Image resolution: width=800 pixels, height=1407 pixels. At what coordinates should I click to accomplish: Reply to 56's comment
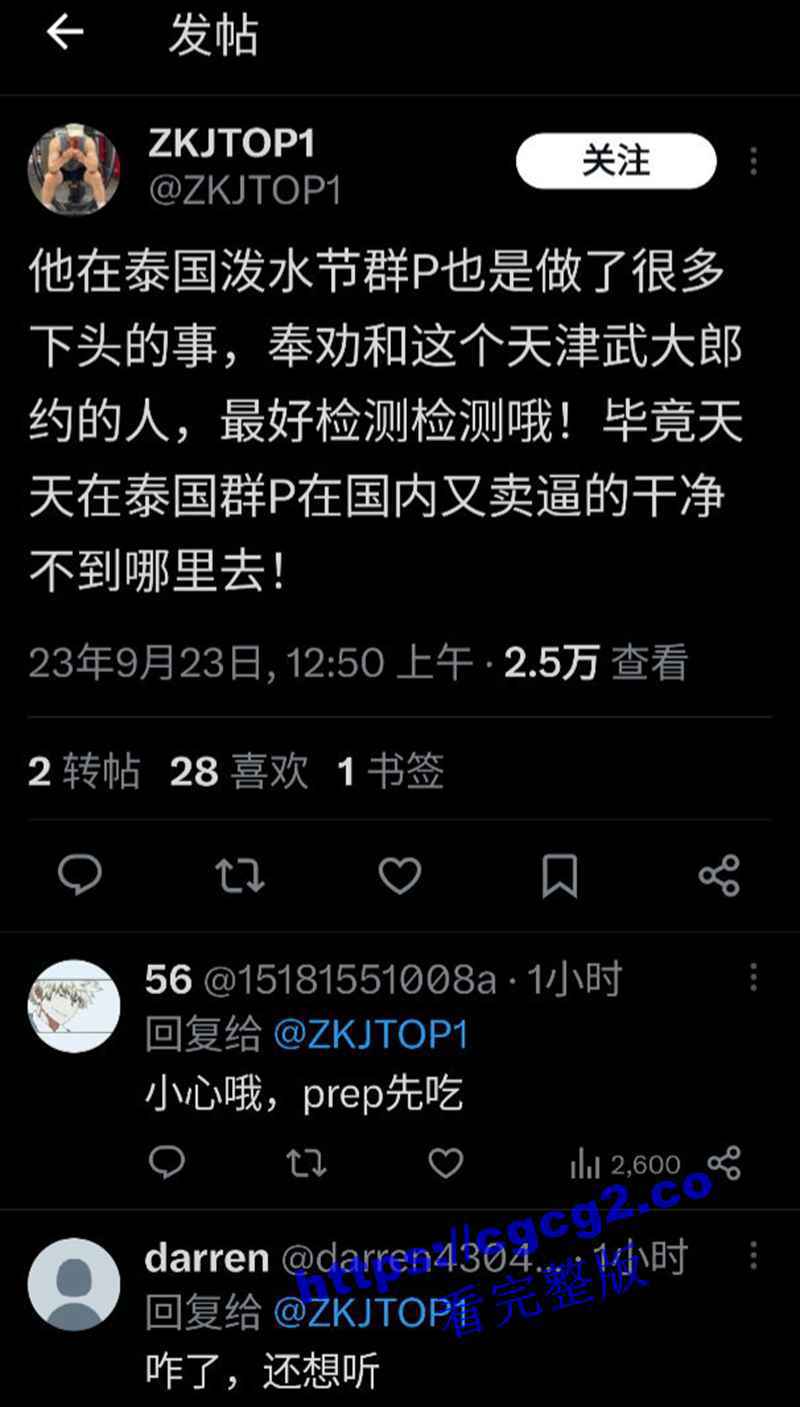point(167,1162)
